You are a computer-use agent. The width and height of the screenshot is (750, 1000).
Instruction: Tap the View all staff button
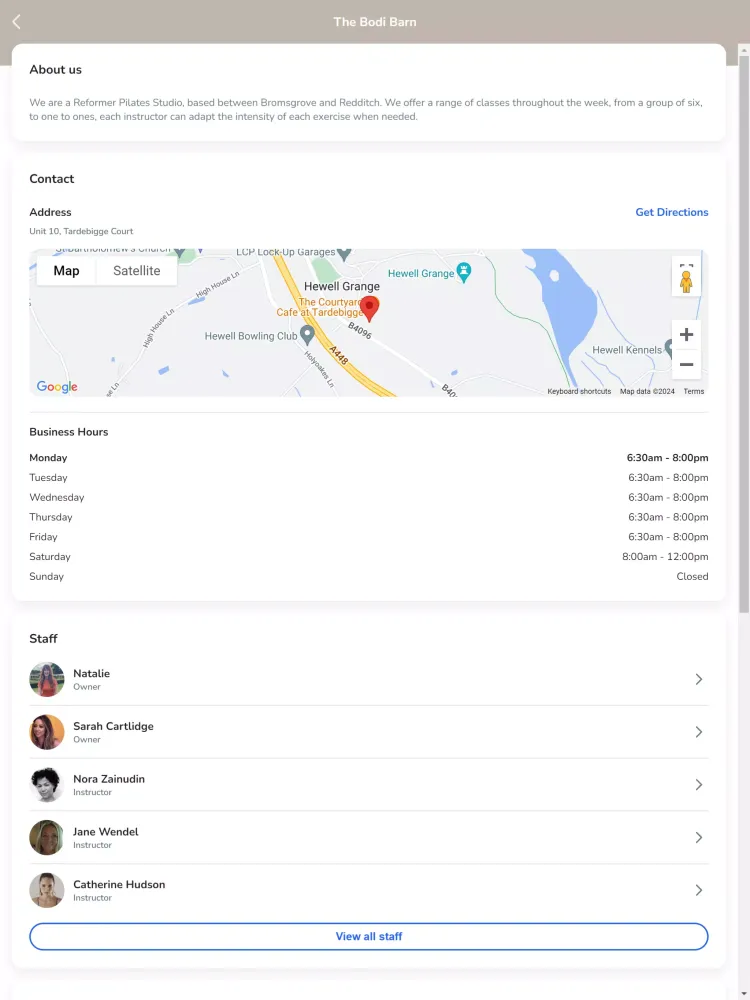coord(368,936)
